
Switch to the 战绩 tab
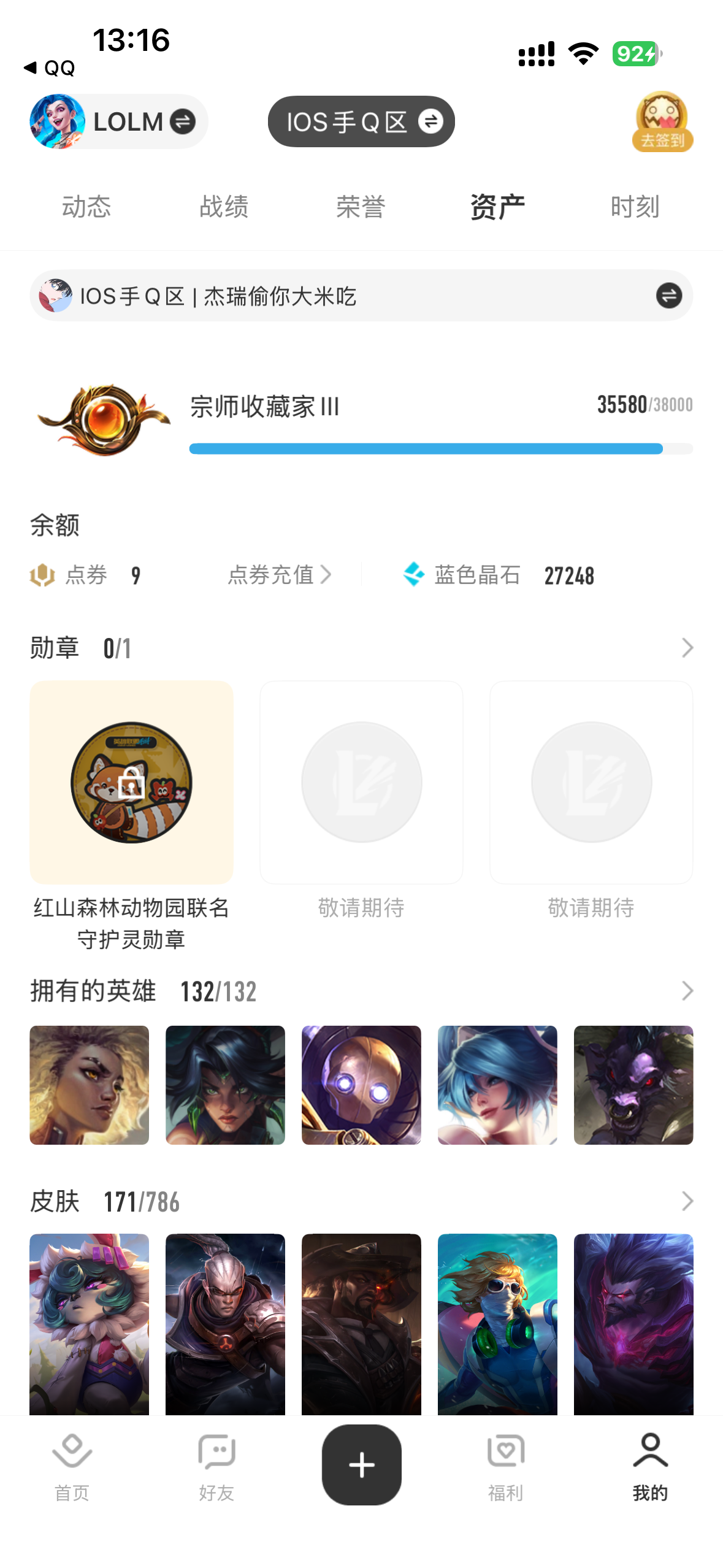tap(224, 207)
